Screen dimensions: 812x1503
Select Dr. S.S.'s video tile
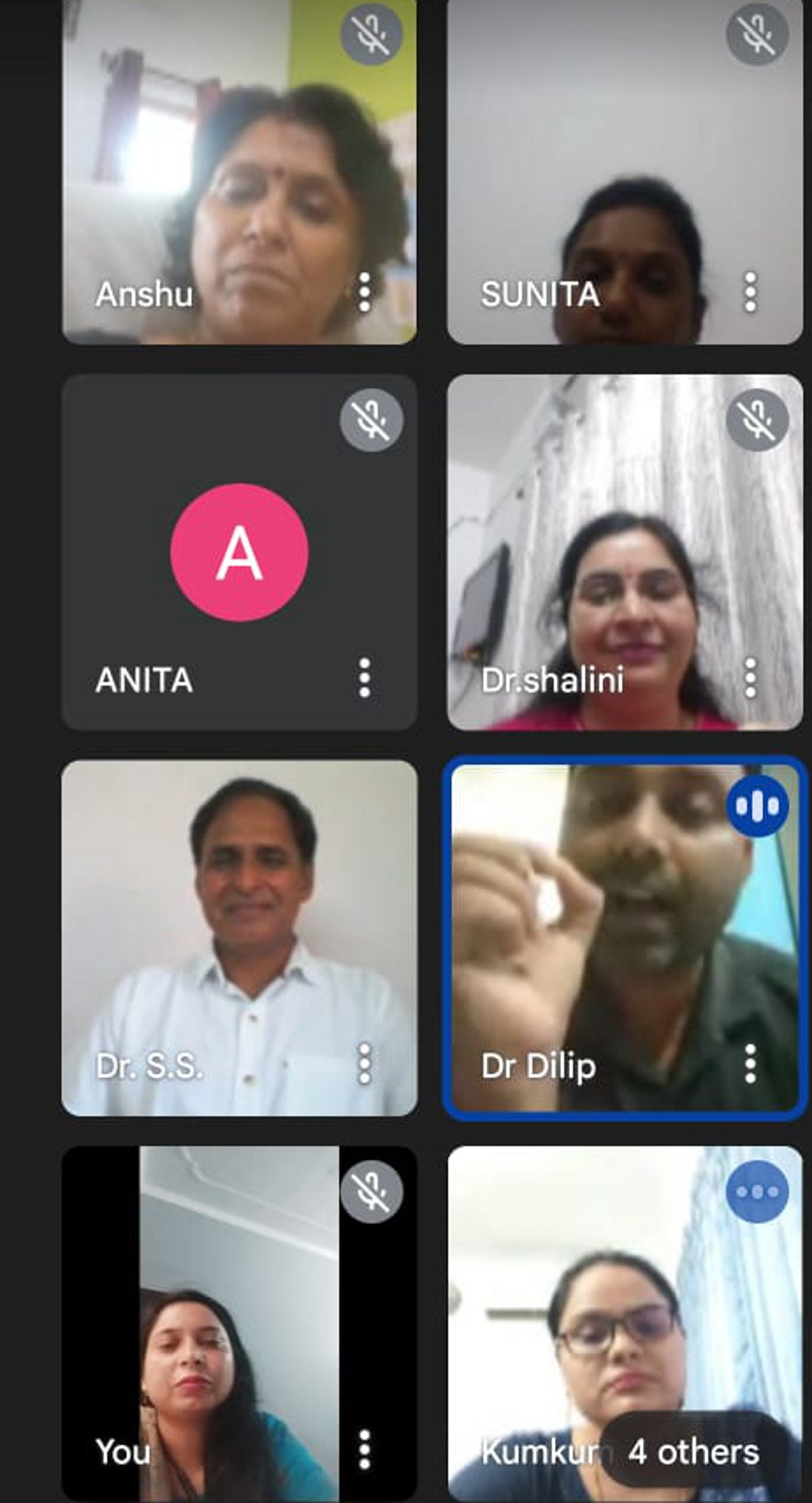239,938
